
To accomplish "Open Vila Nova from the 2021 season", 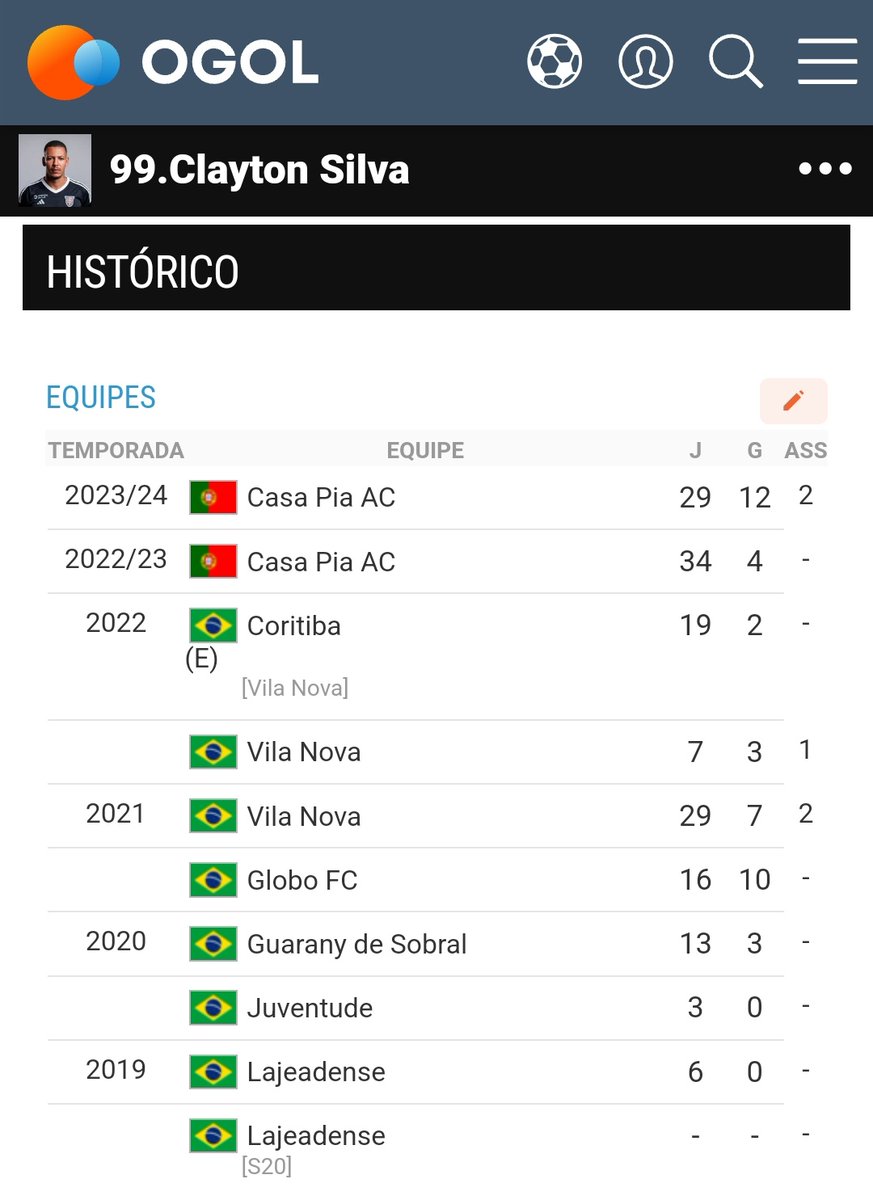I will (x=304, y=816).
